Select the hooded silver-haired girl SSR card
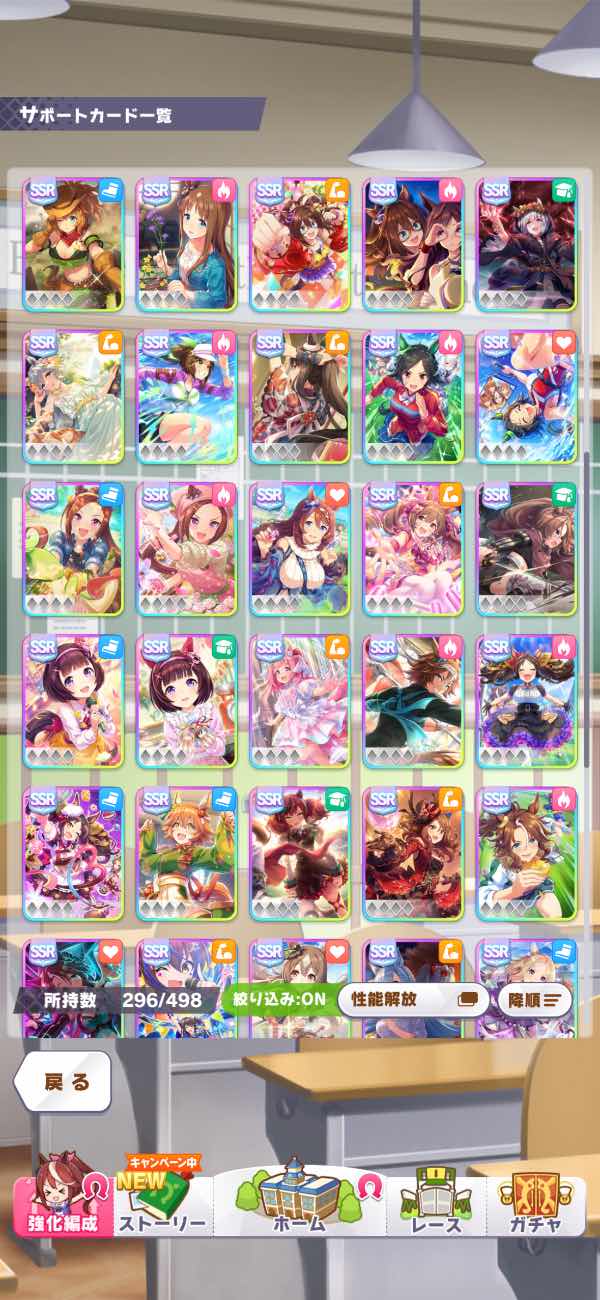600x1300 pixels. 526,245
